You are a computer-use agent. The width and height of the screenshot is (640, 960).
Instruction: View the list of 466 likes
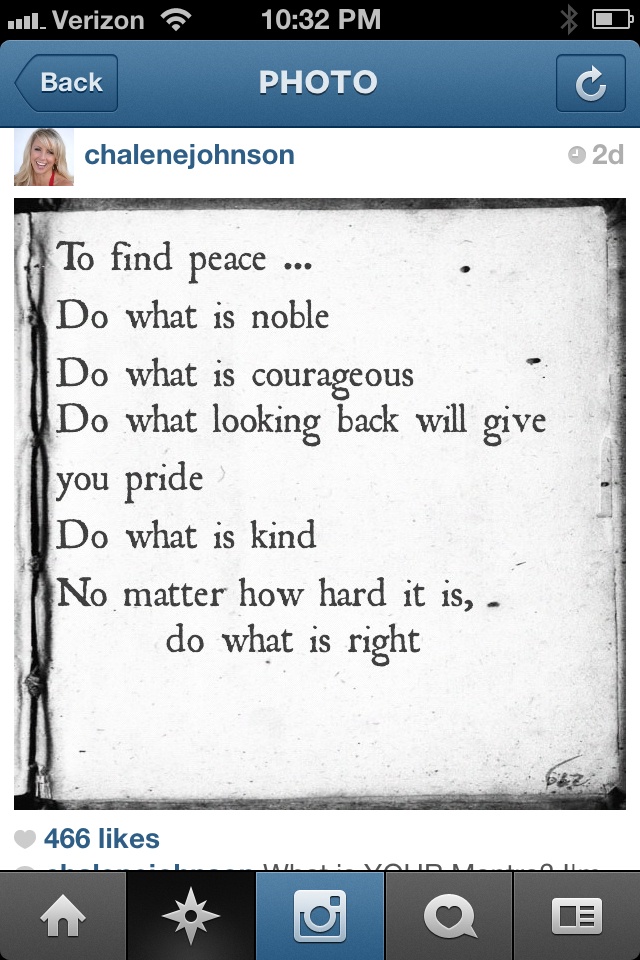[x=100, y=839]
